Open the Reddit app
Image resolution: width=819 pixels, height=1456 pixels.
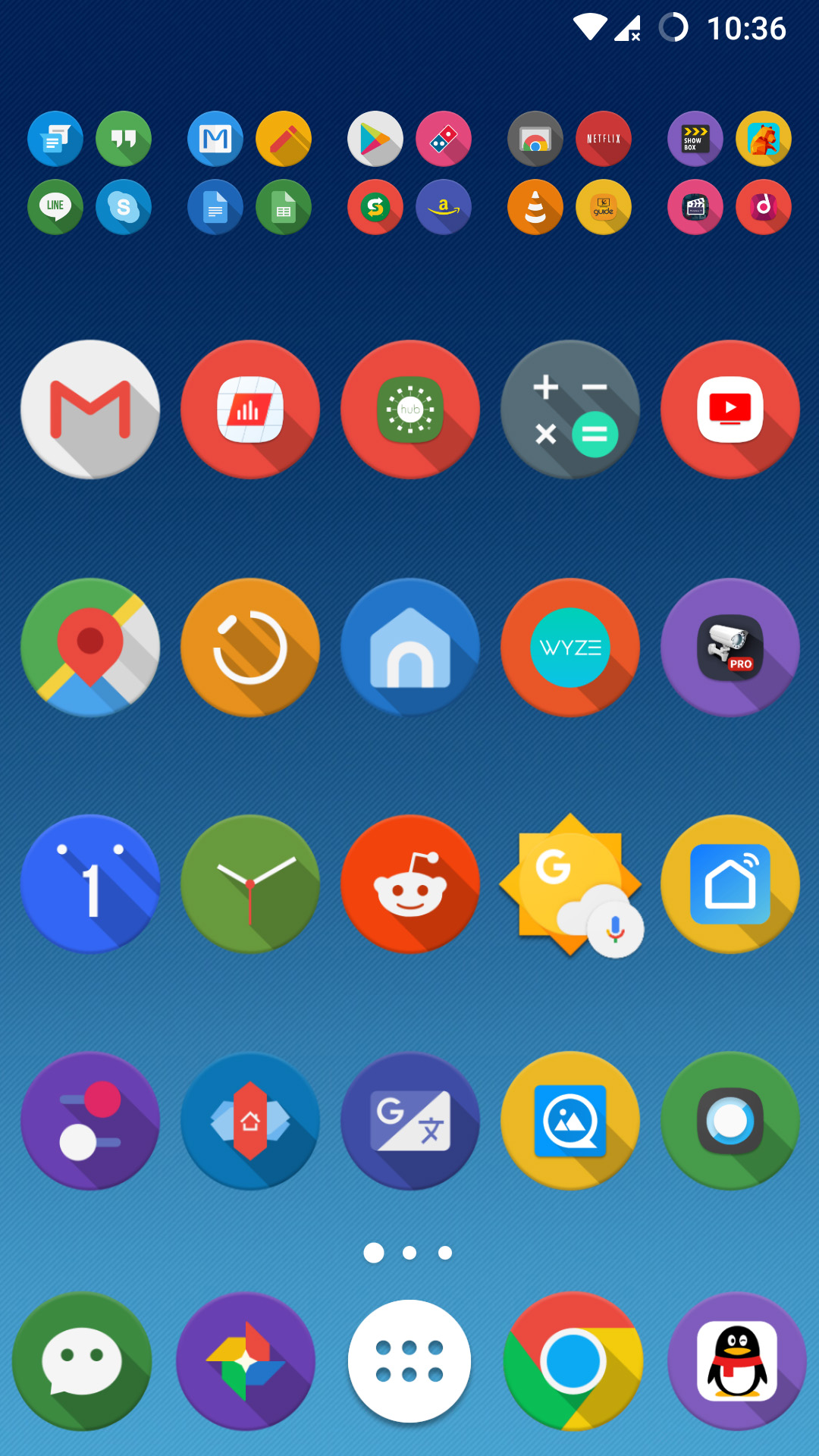pyautogui.click(x=410, y=884)
